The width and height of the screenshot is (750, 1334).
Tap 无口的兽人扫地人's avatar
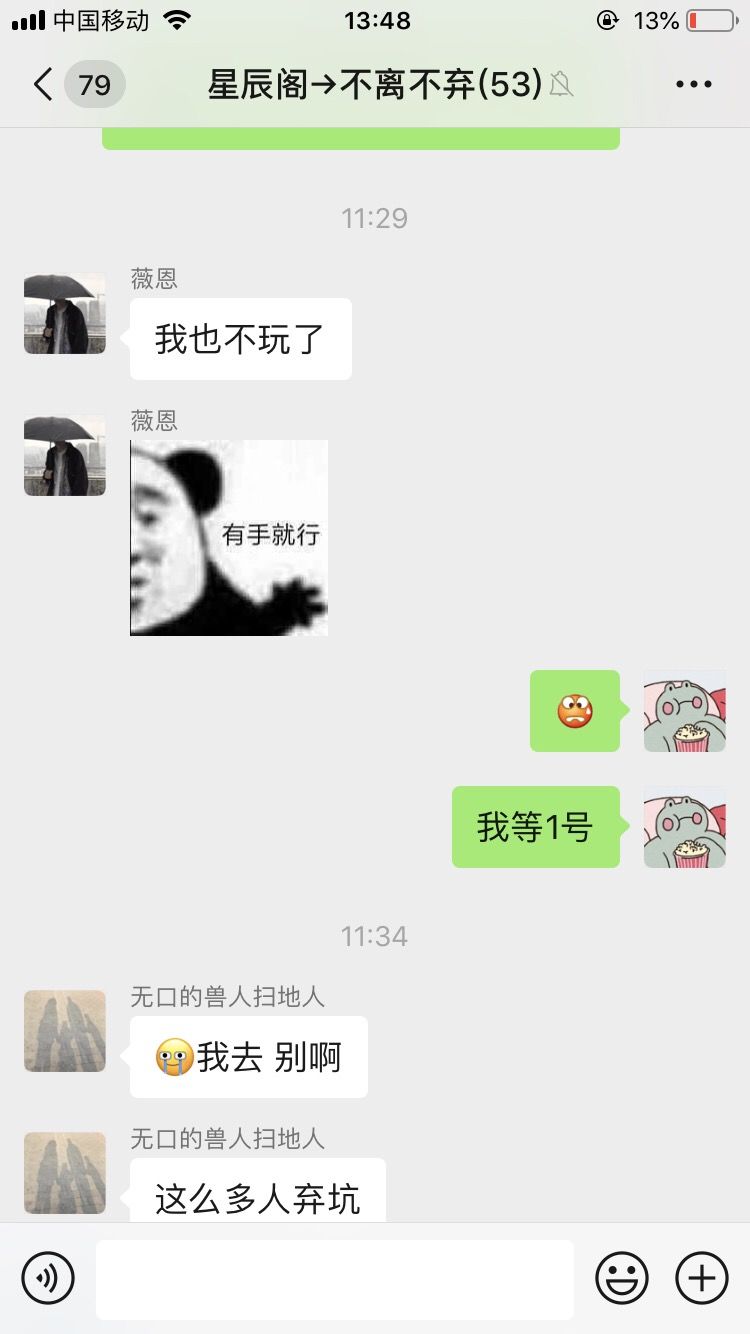tap(64, 1031)
